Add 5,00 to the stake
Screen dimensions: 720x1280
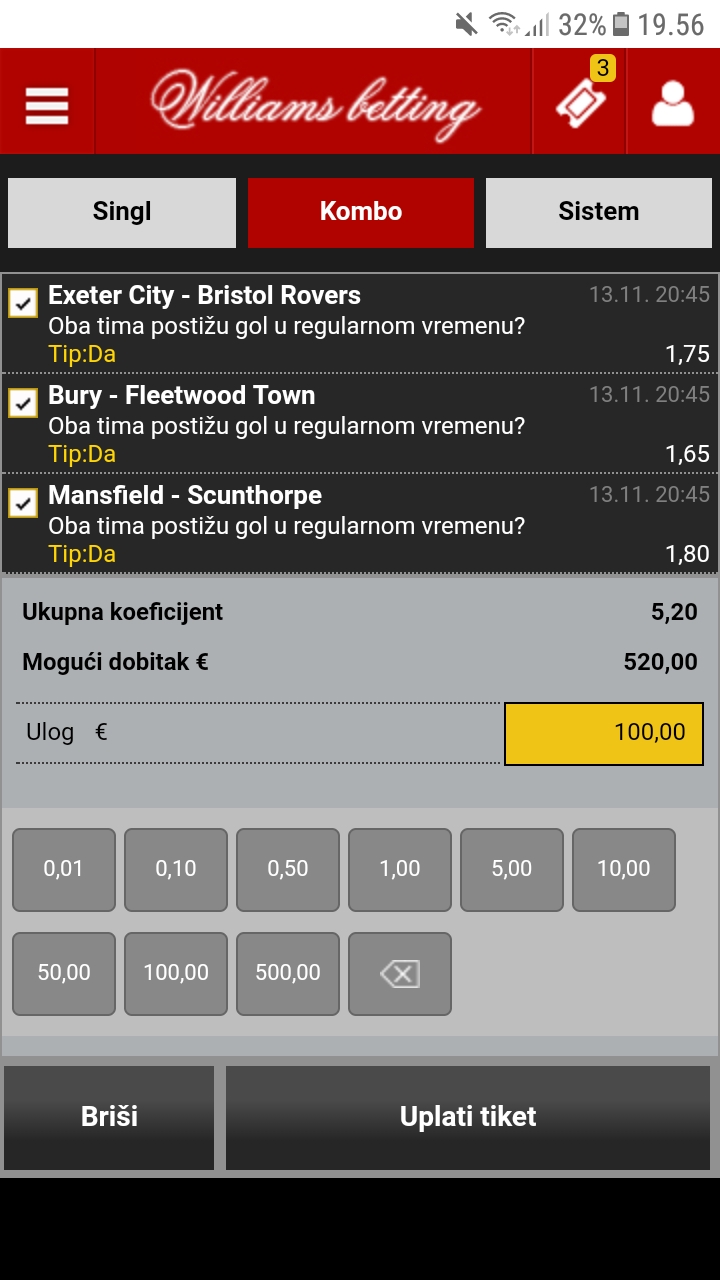click(x=512, y=870)
